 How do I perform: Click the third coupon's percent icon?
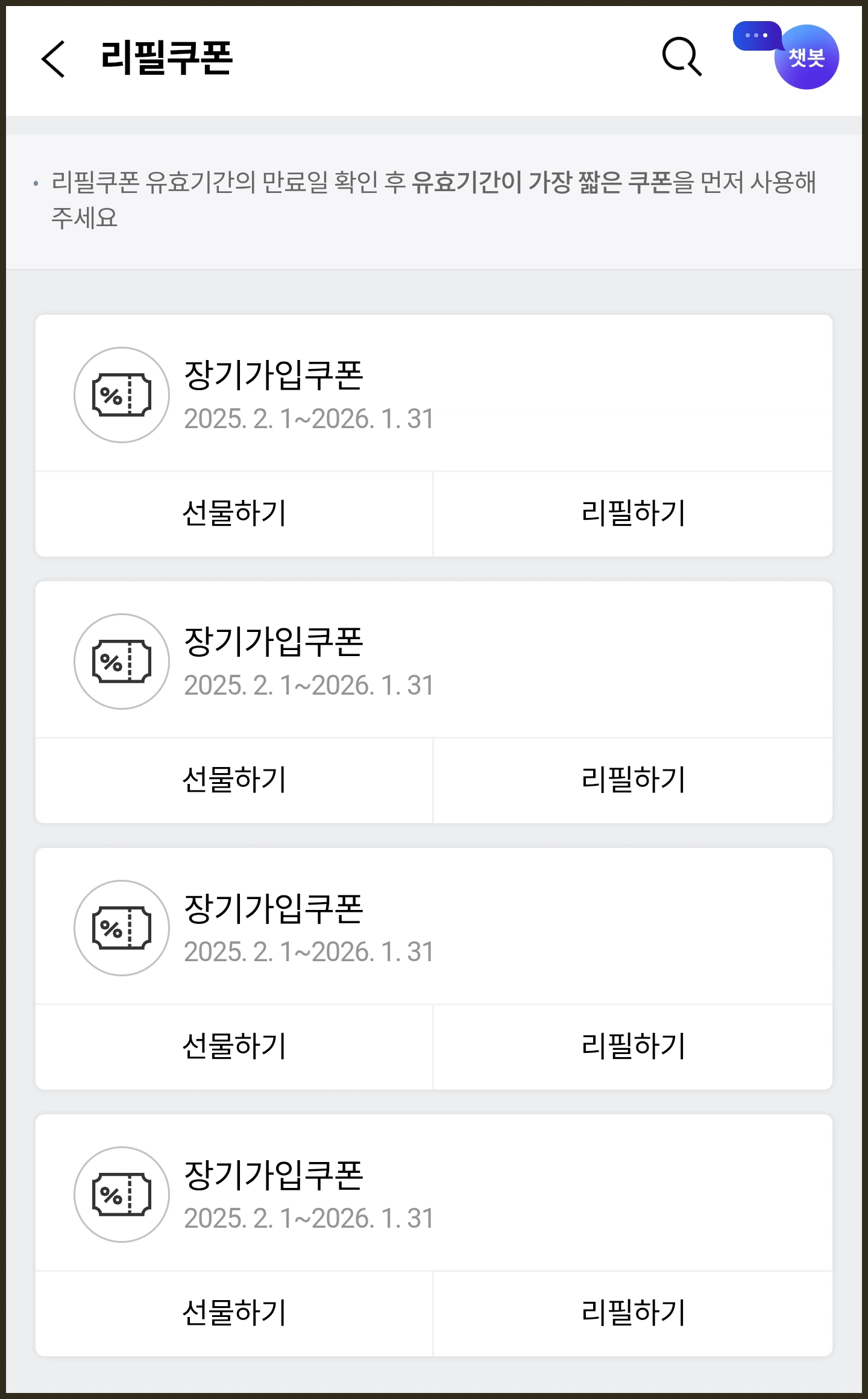[x=121, y=929]
